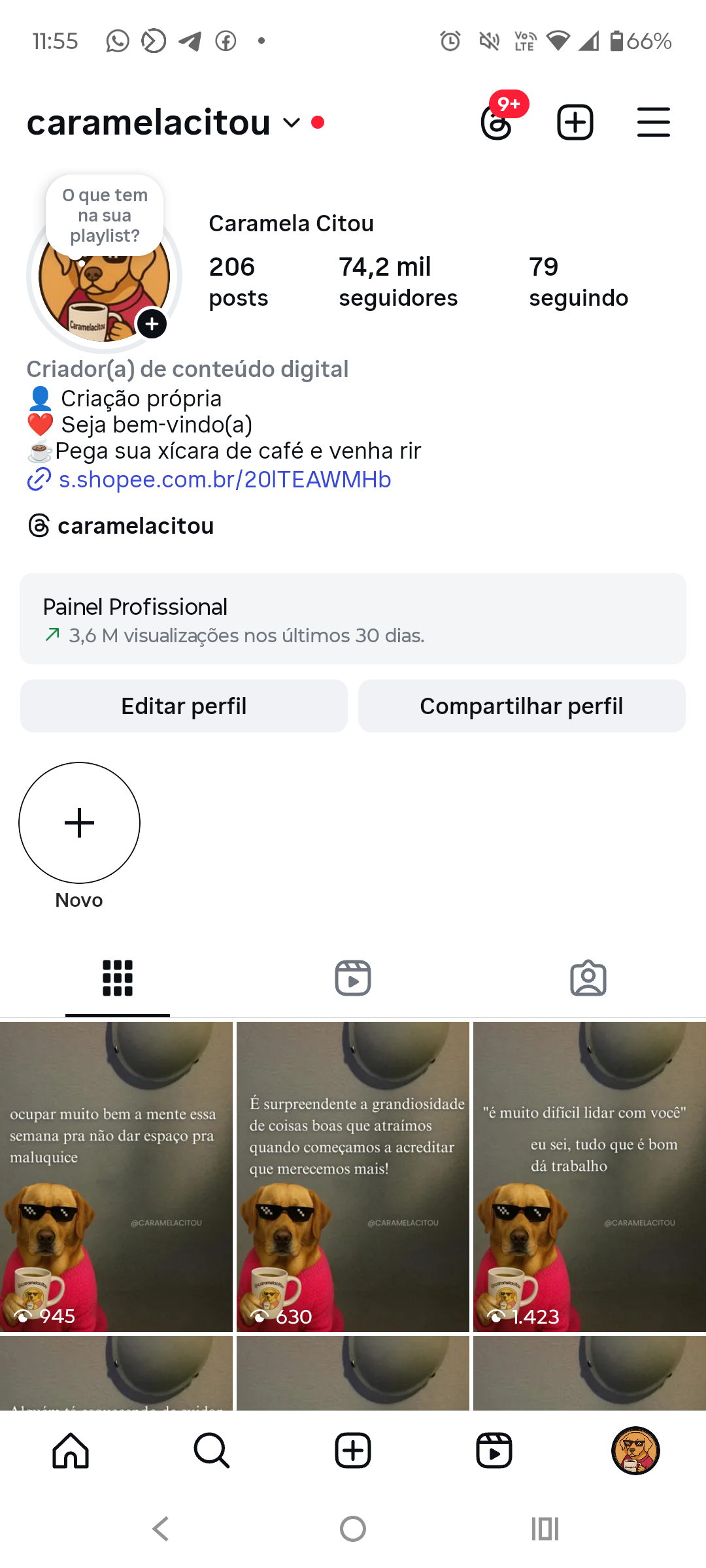Open the post with 945 views
Image resolution: width=706 pixels, height=1568 pixels.
pyautogui.click(x=116, y=1176)
